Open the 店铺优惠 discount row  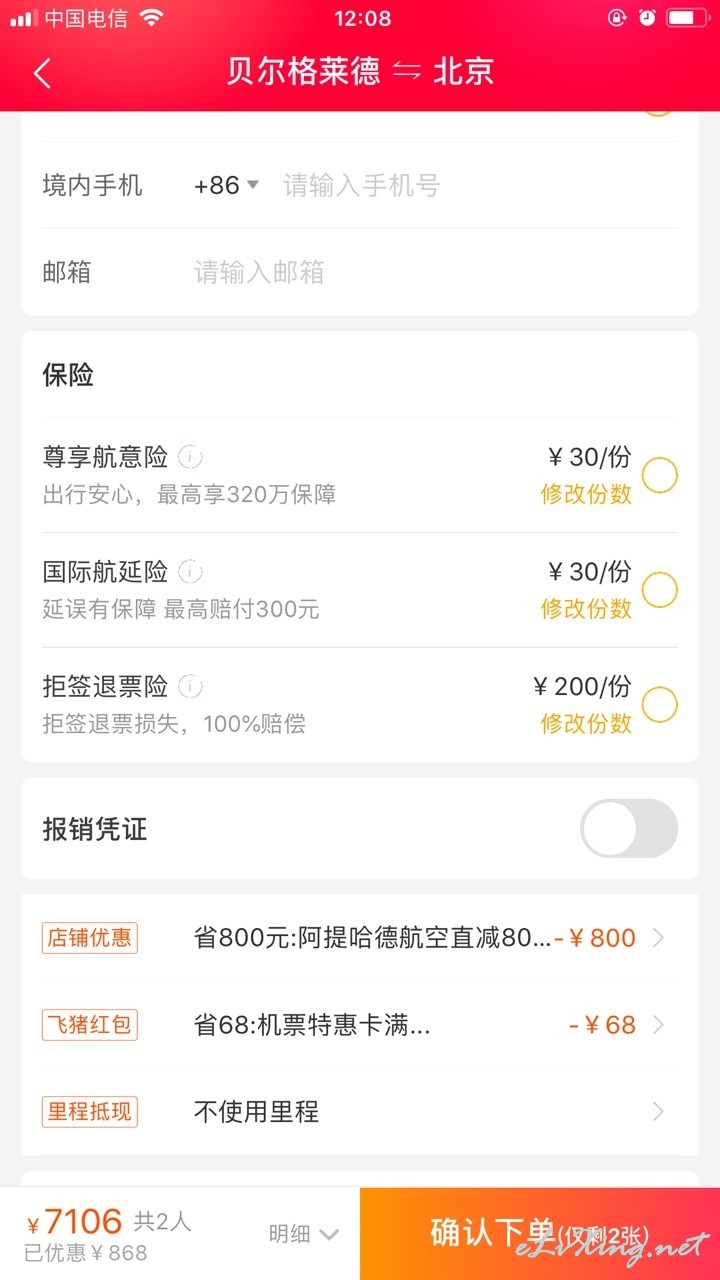360,938
